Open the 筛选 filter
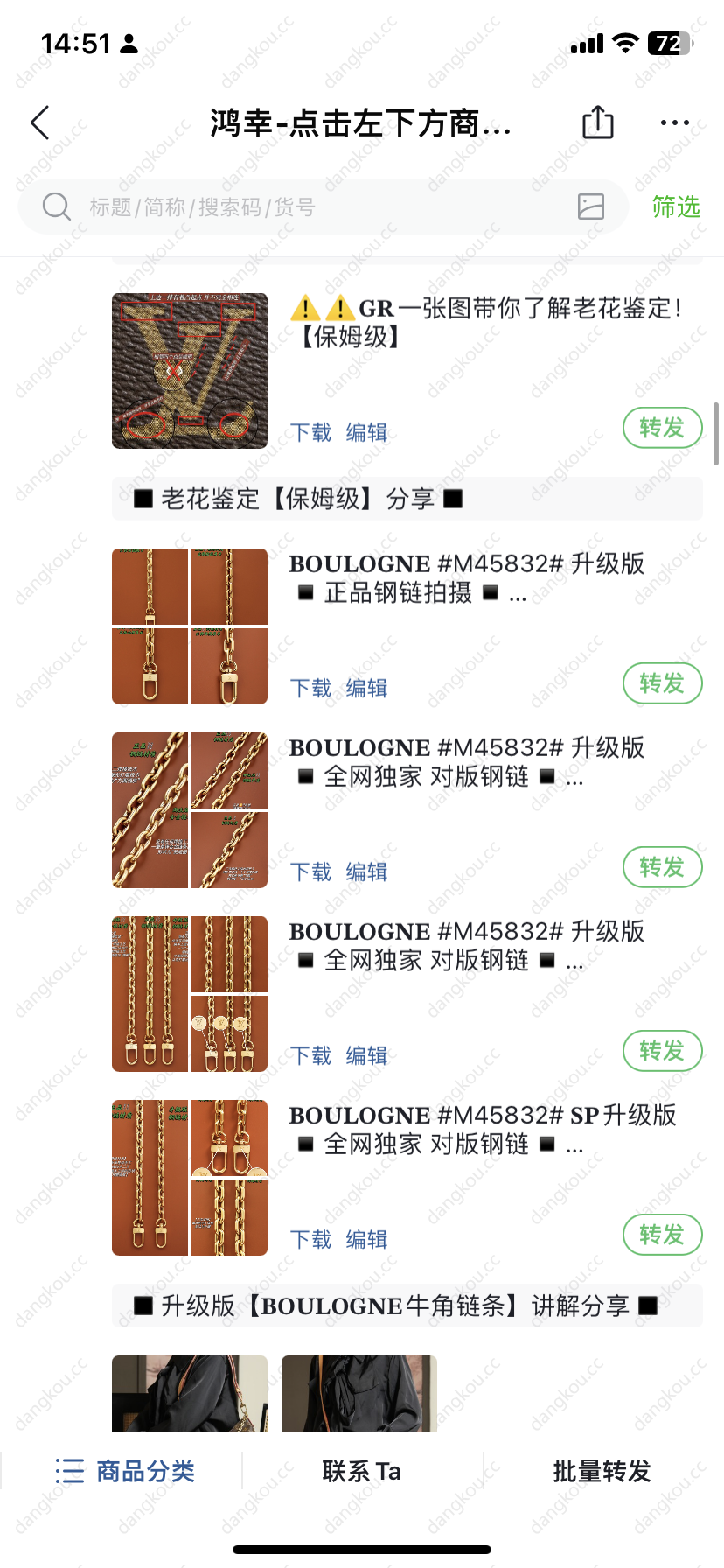 pos(676,207)
